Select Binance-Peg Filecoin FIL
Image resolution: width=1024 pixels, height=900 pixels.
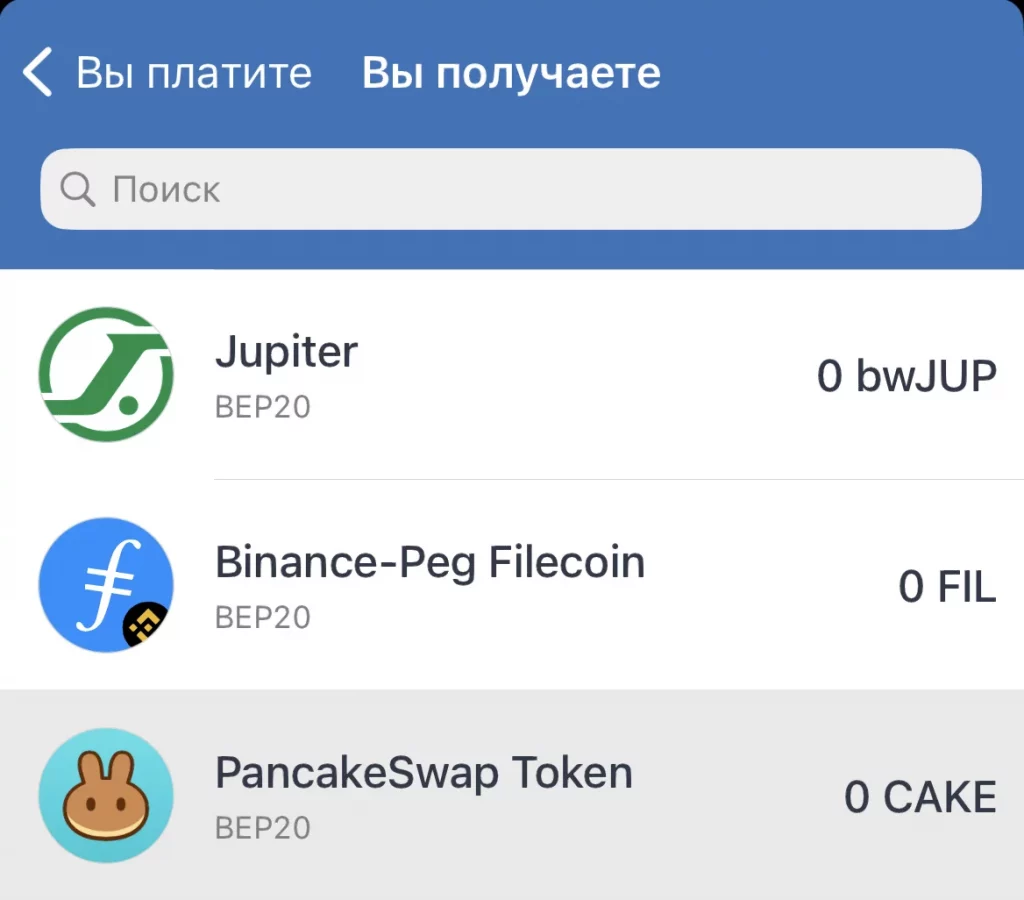512,585
